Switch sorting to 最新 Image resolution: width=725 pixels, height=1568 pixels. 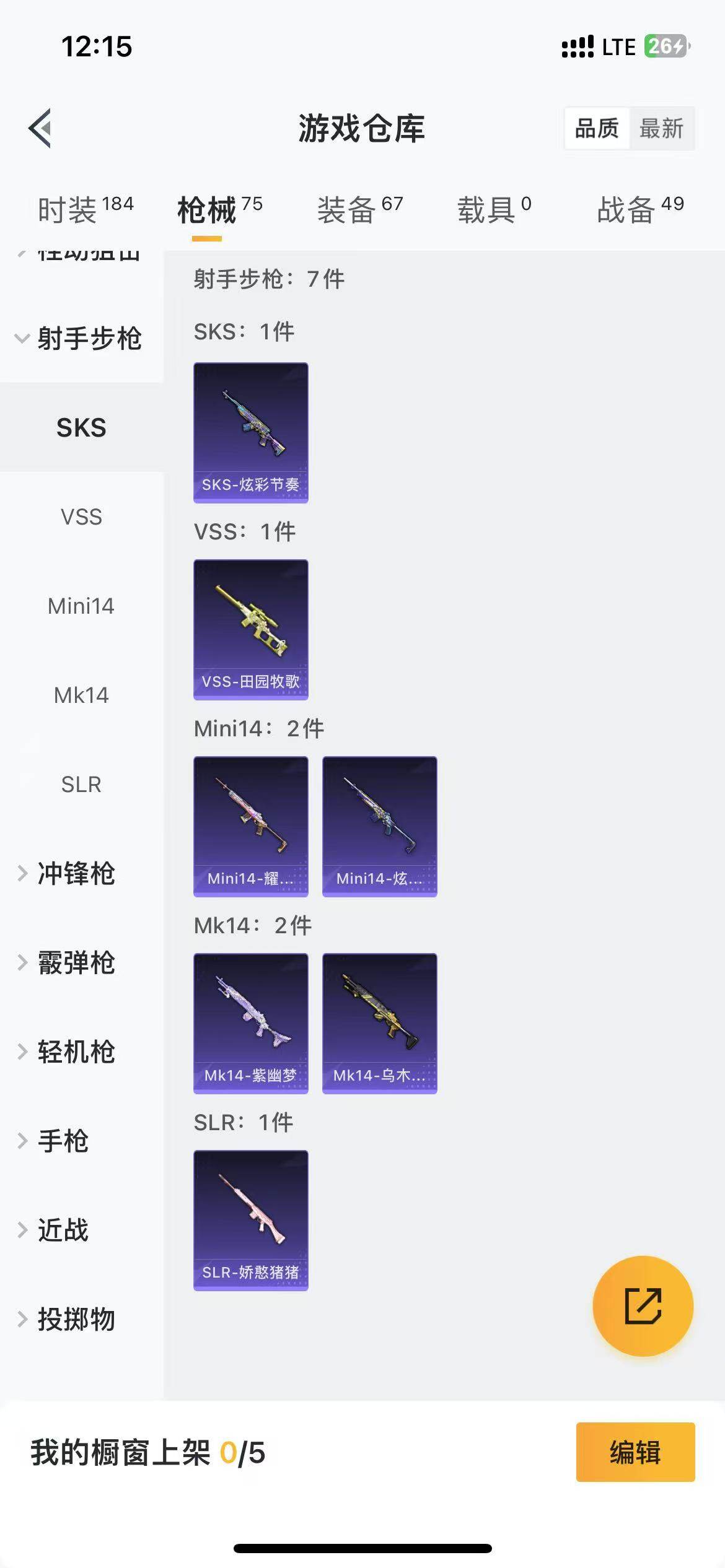pos(661,129)
